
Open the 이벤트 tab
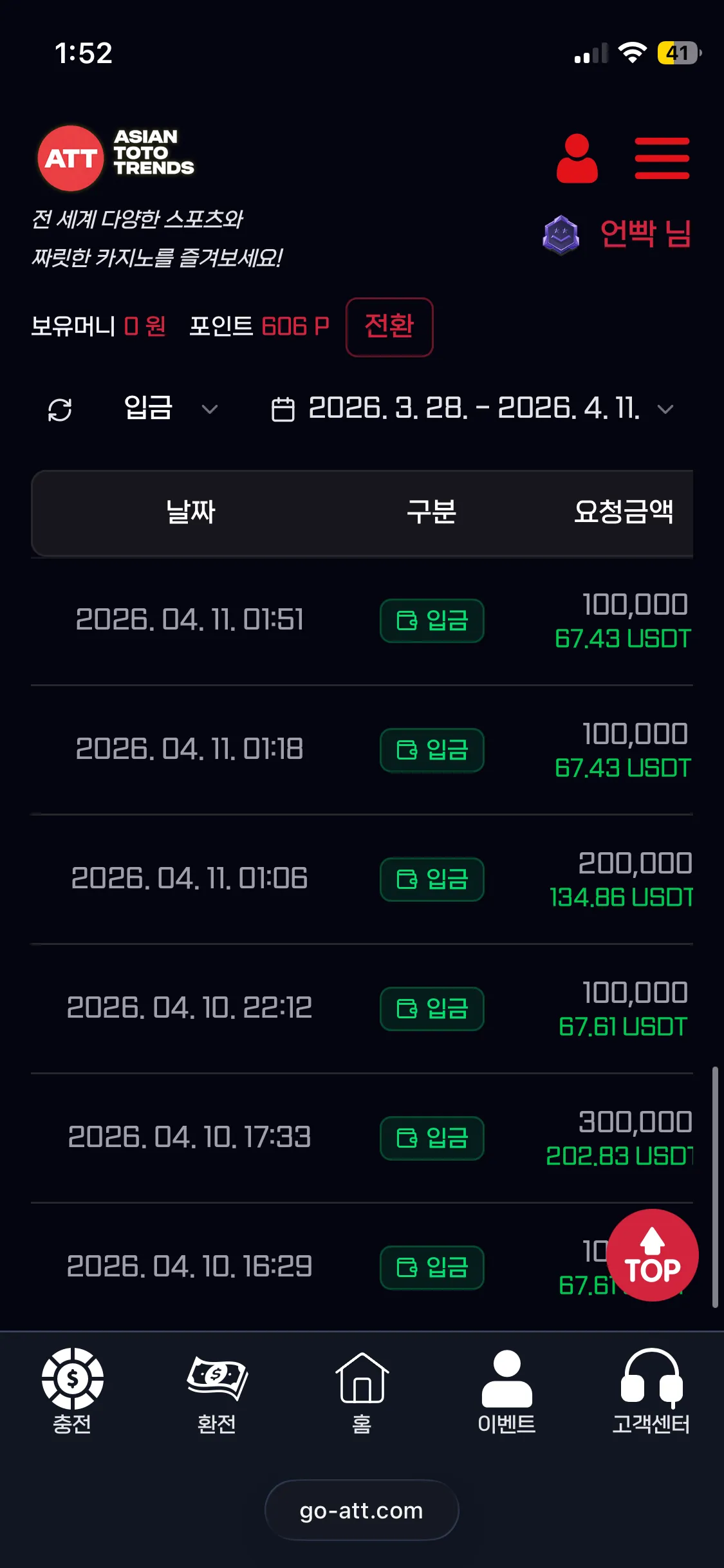click(506, 1392)
